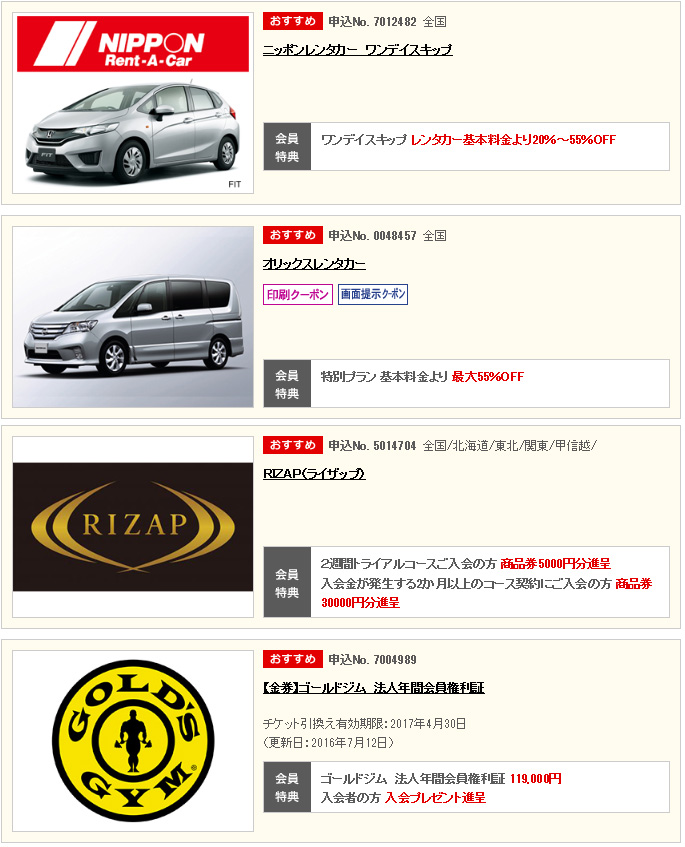This screenshot has height=847, width=685.
Task: Open the ニッポンレンタカー ワンデイスキップ link
Action: tap(357, 50)
